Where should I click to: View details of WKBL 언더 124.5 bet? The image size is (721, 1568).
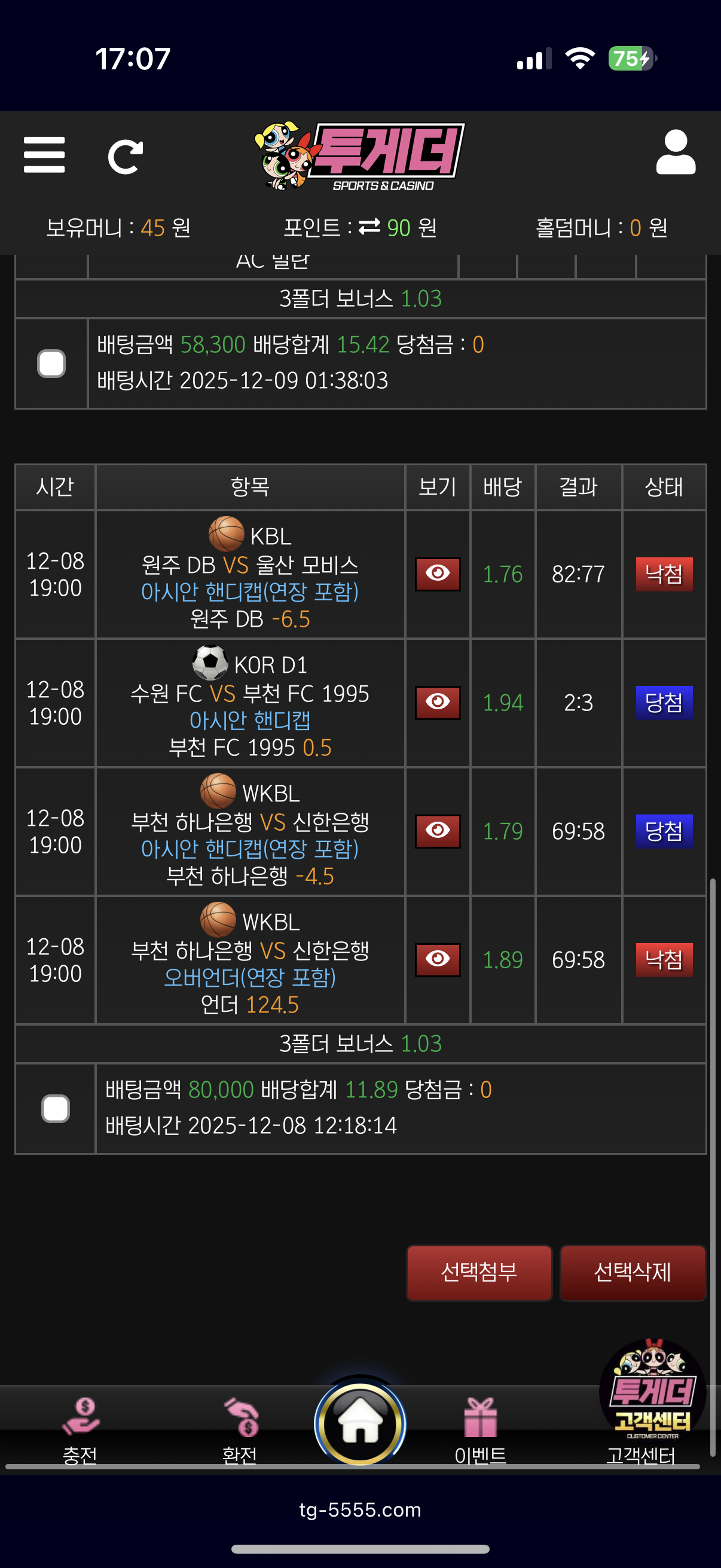(x=438, y=959)
